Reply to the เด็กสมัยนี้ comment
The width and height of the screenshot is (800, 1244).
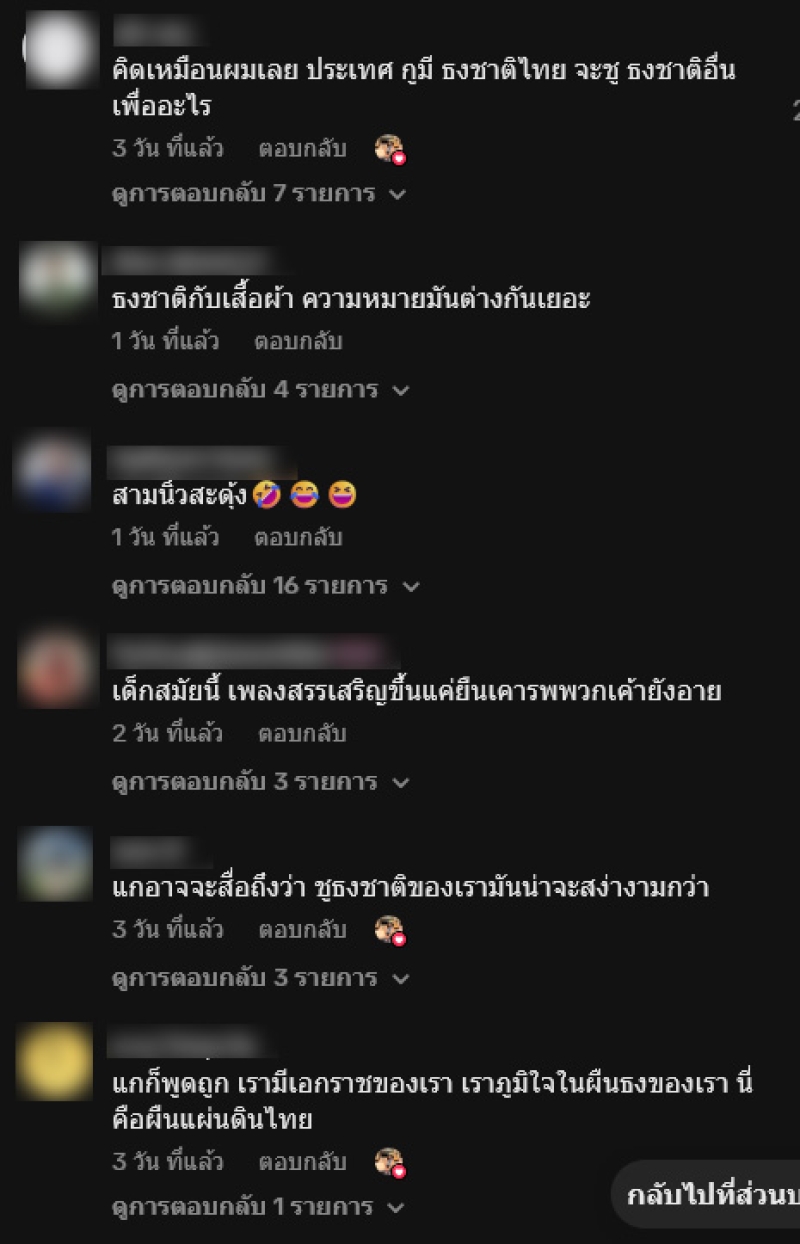click(x=302, y=734)
